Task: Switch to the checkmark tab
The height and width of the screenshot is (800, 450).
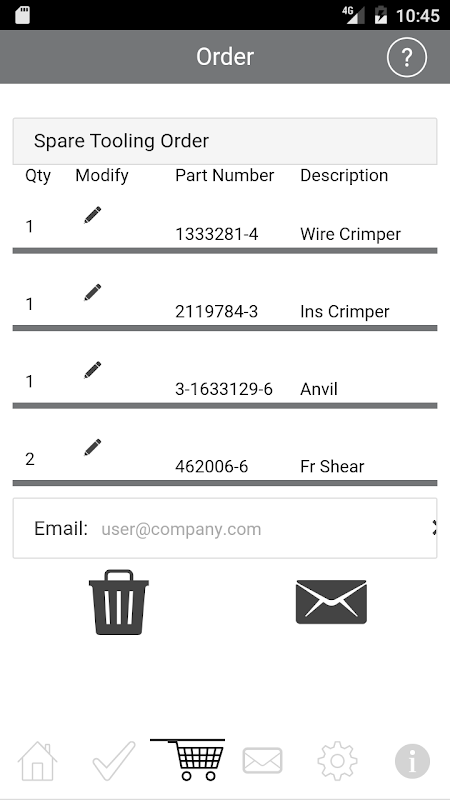Action: click(x=114, y=761)
